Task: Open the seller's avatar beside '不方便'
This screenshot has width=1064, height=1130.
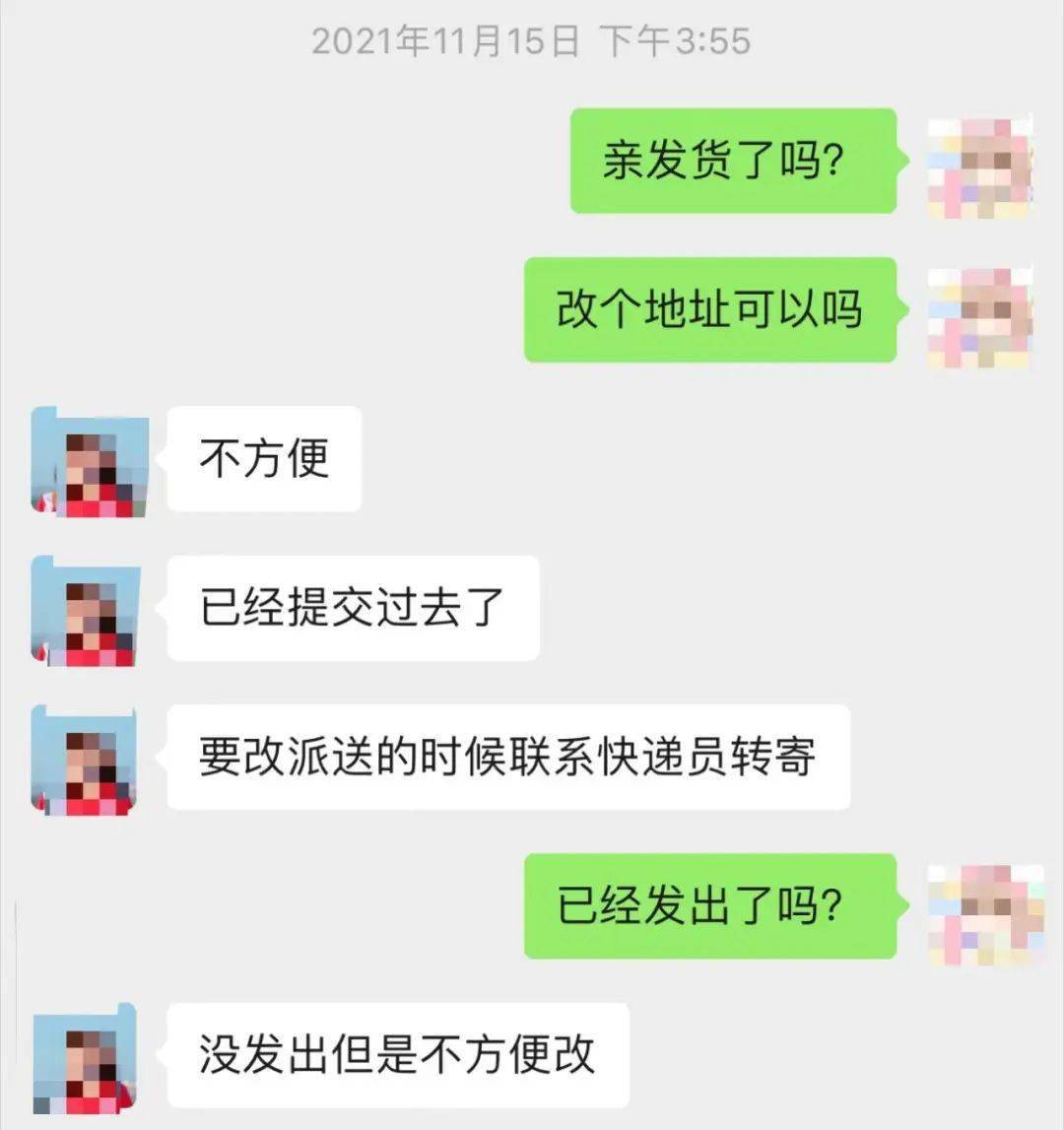Action: (89, 459)
